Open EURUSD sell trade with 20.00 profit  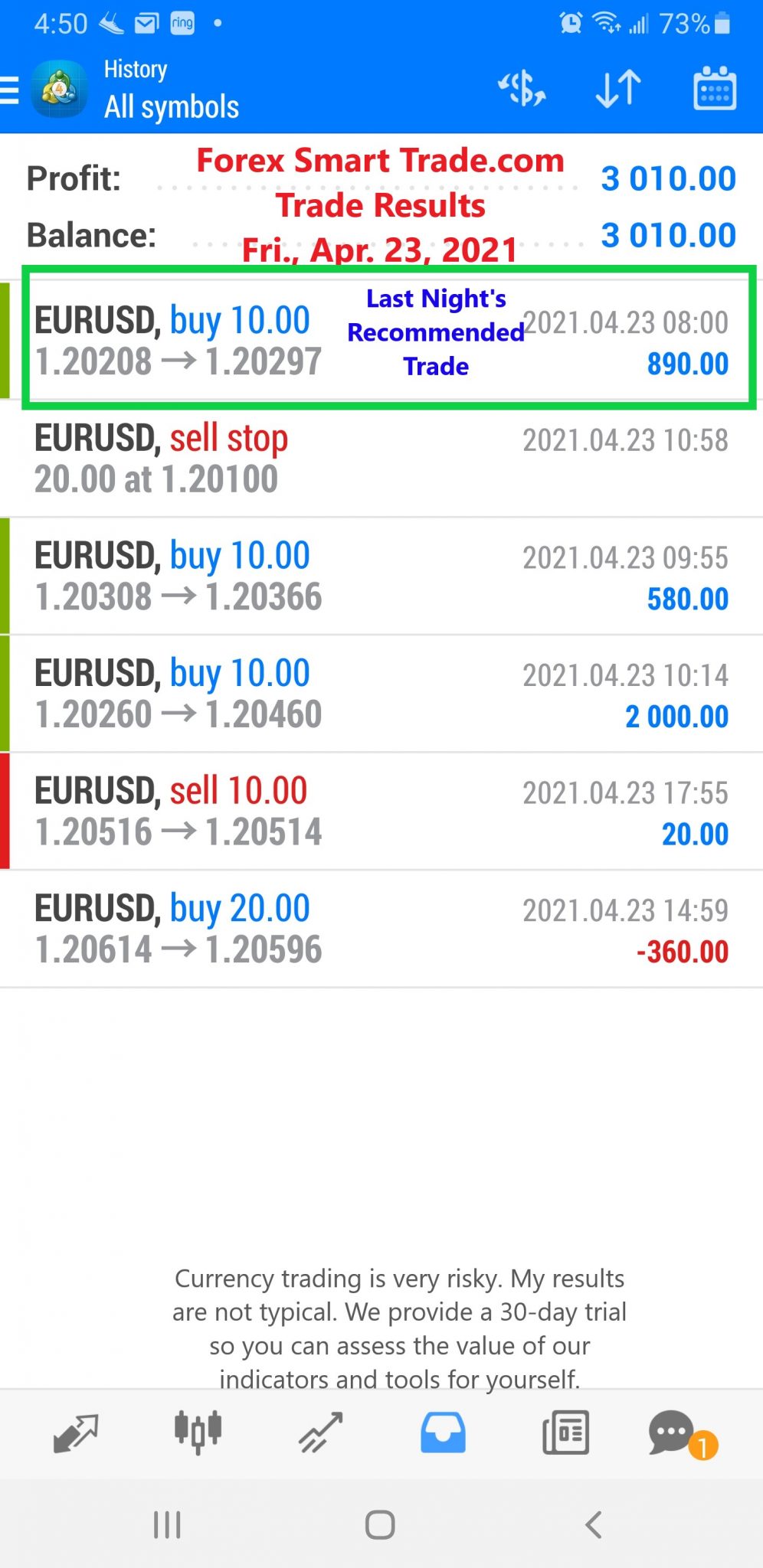[381, 812]
